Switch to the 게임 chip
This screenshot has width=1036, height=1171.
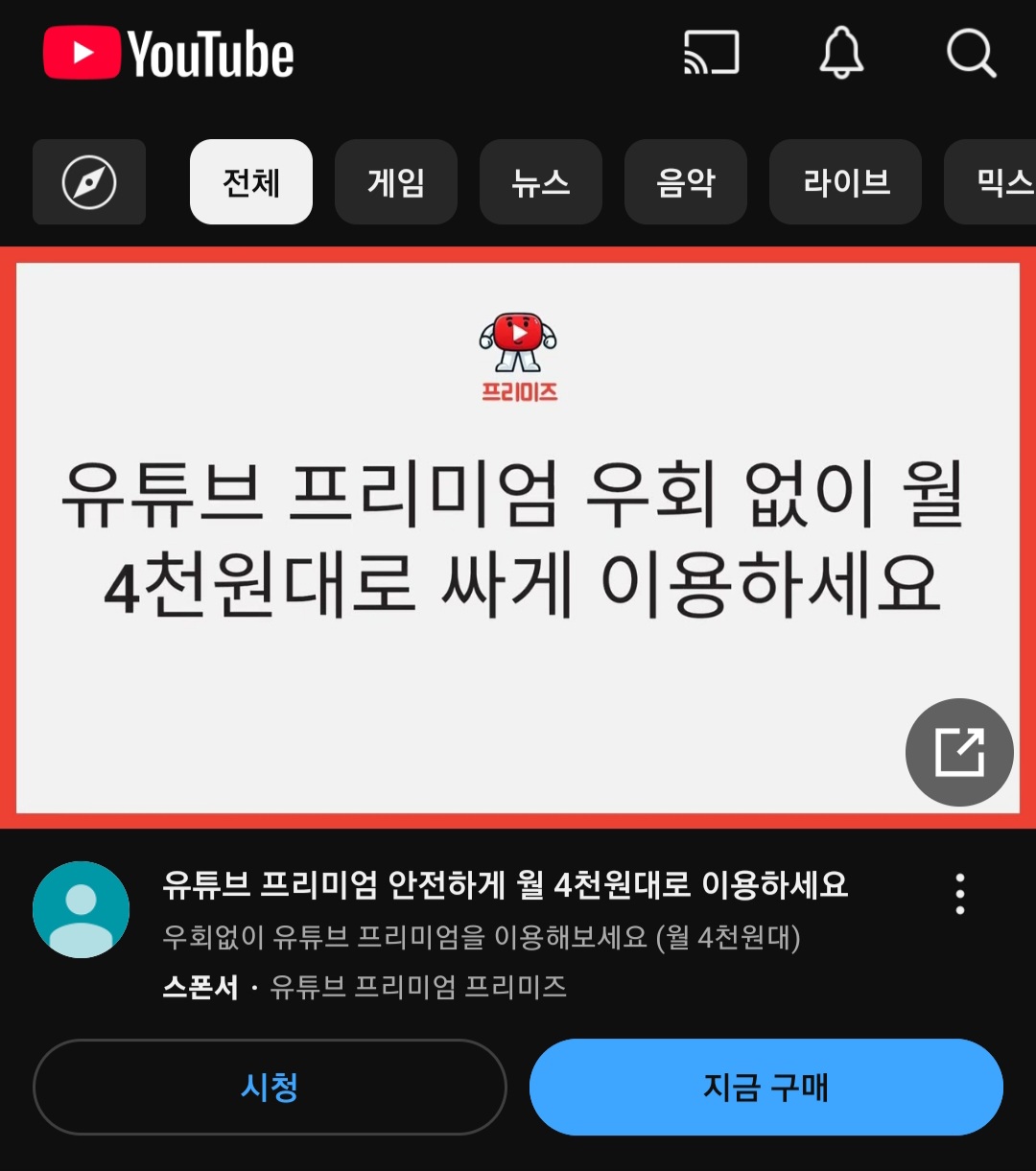click(396, 182)
